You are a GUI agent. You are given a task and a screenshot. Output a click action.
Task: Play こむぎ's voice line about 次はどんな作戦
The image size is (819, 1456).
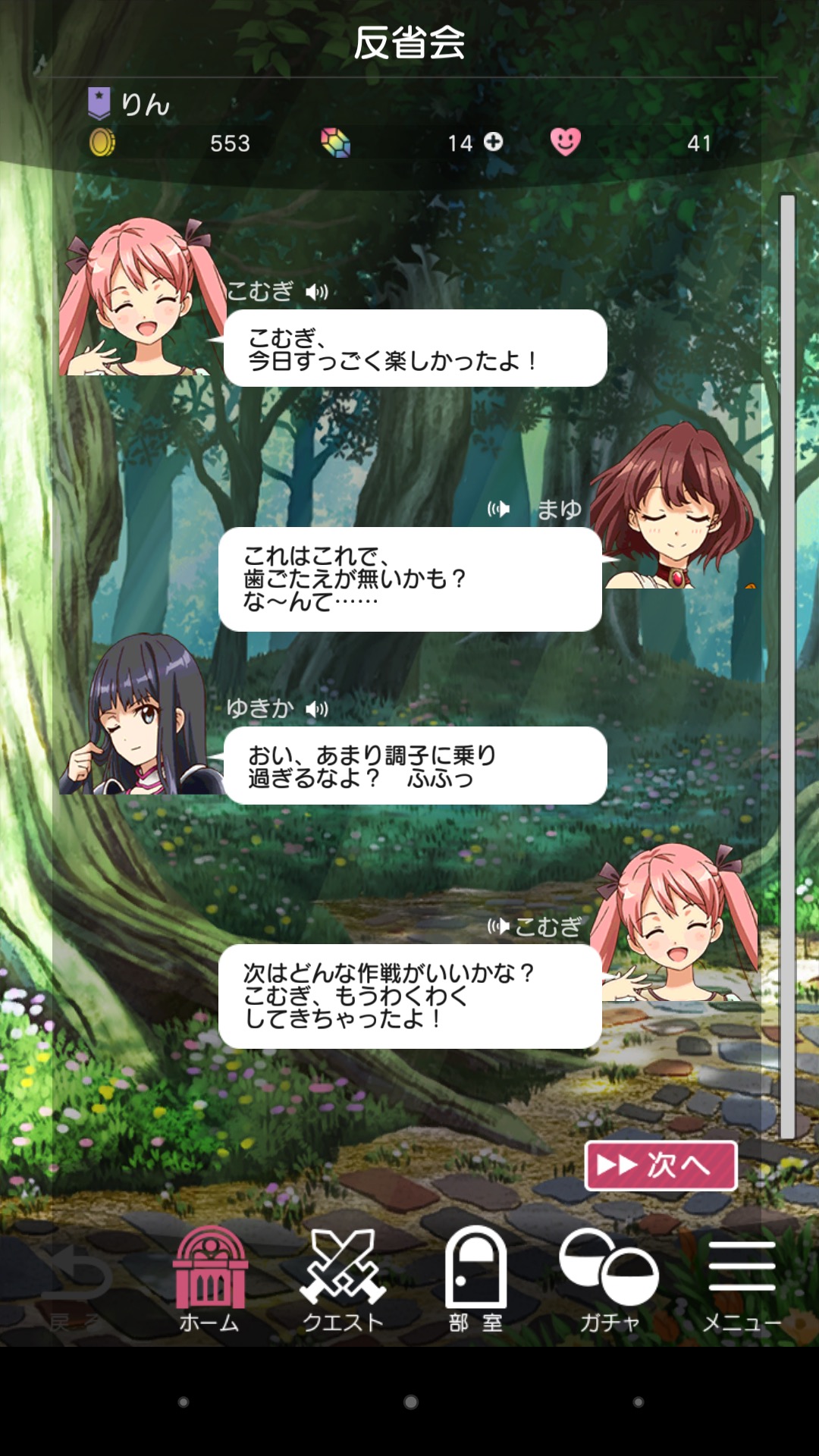(498, 926)
